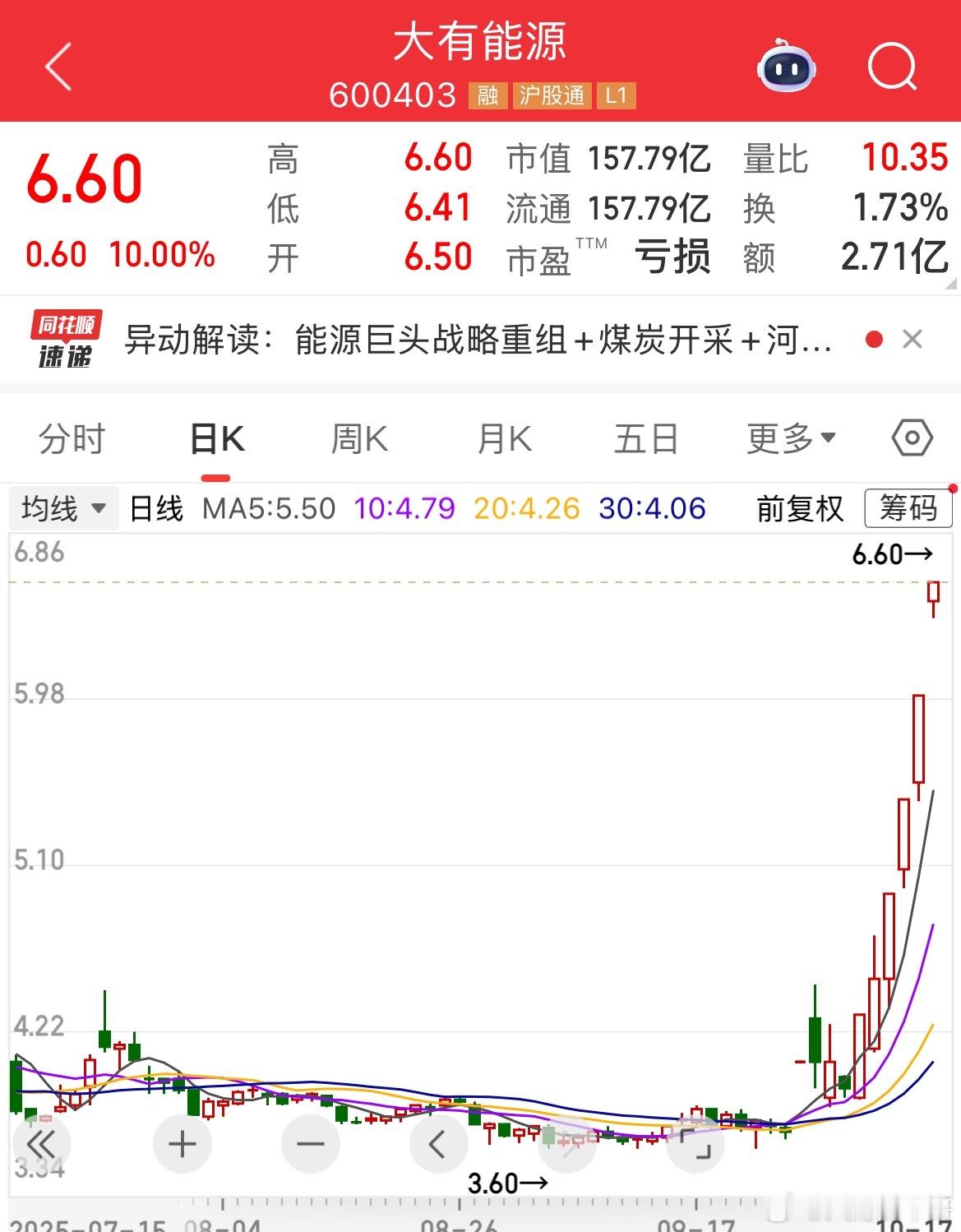
Task: View the 五日 chart
Action: pyautogui.click(x=646, y=439)
